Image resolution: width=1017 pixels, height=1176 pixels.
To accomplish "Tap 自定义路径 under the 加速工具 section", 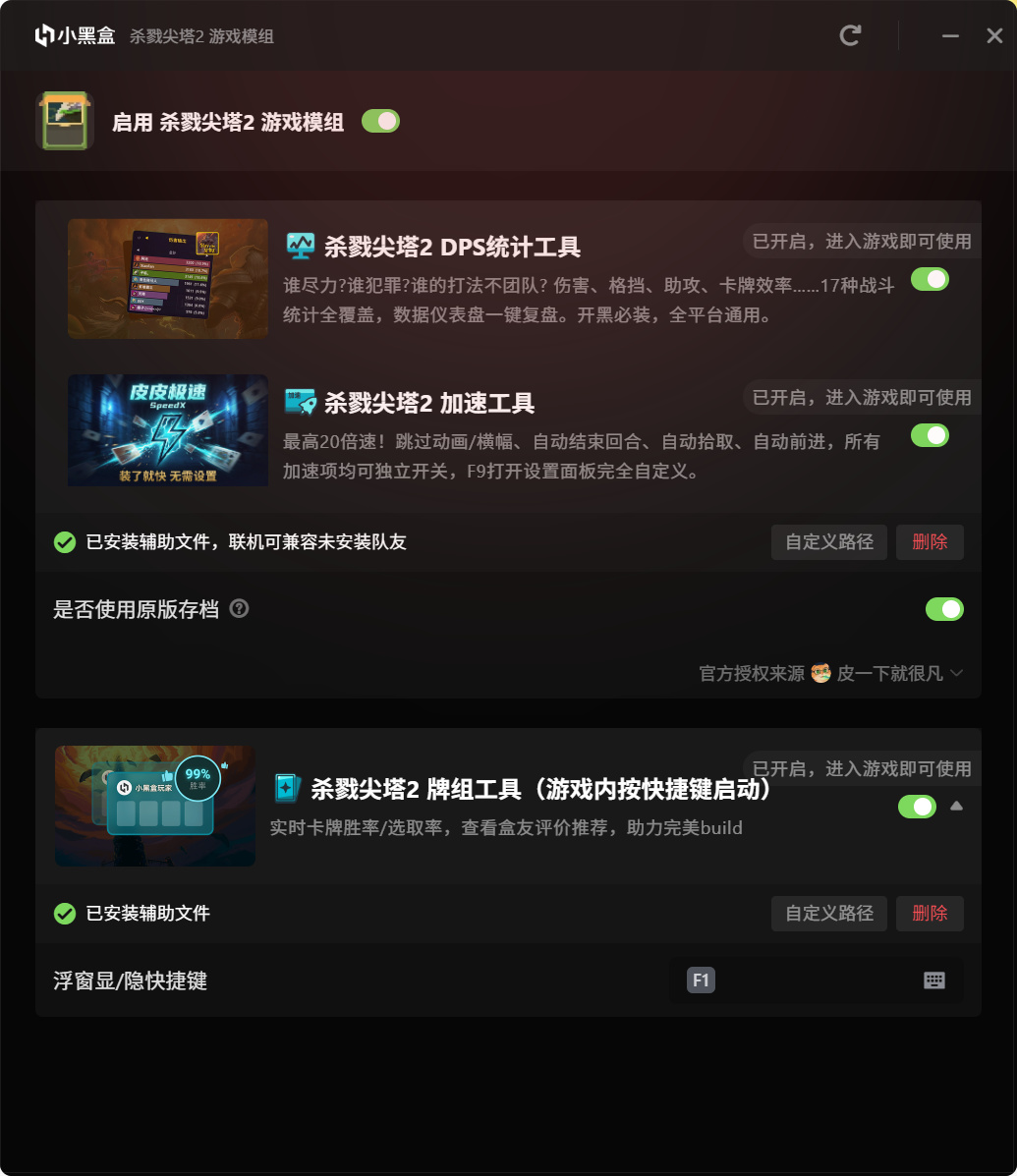I will pos(829,542).
